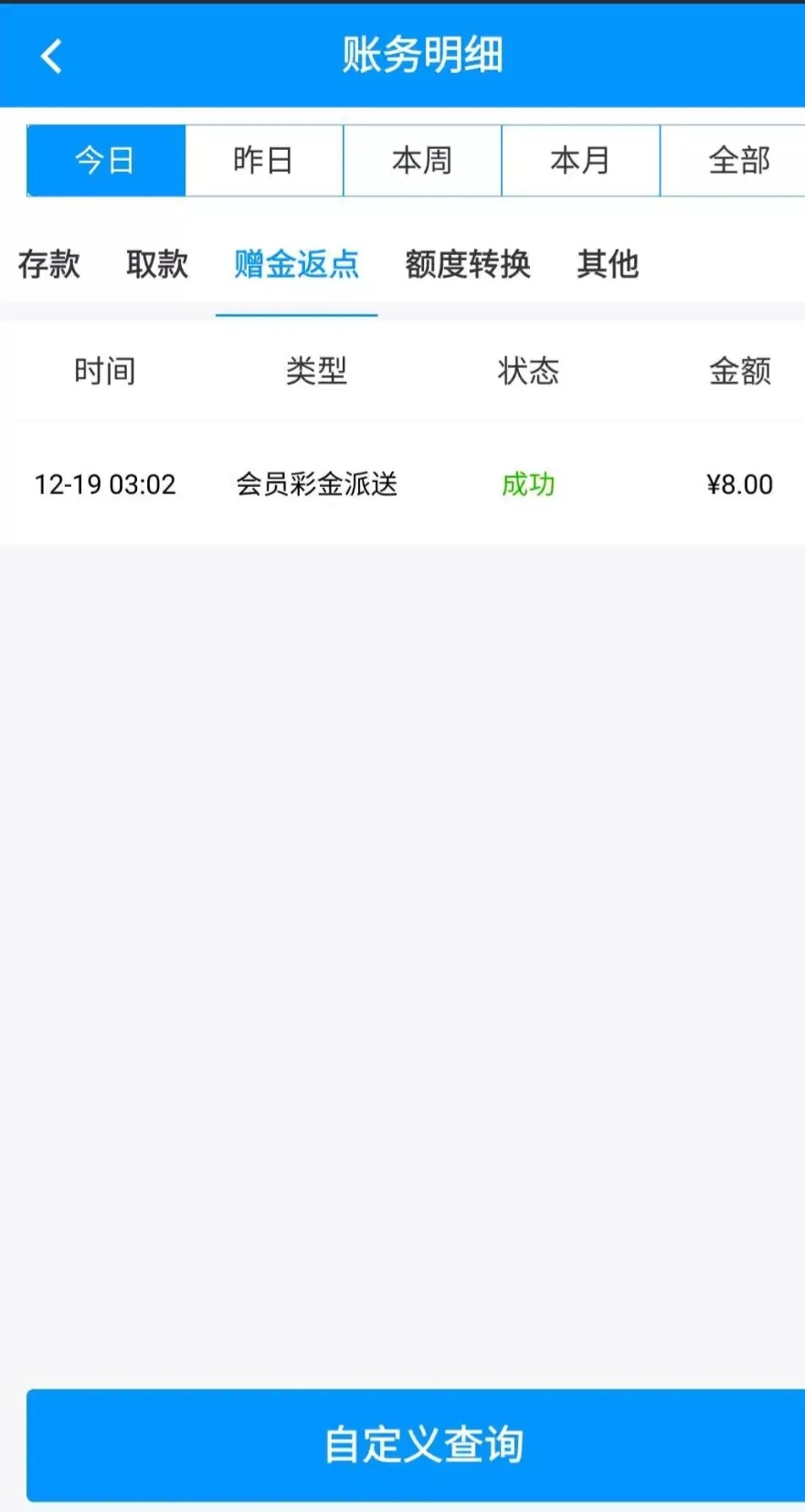Screen dimensions: 805x1512
Task: Select the 今日 date filter
Action: [x=106, y=161]
